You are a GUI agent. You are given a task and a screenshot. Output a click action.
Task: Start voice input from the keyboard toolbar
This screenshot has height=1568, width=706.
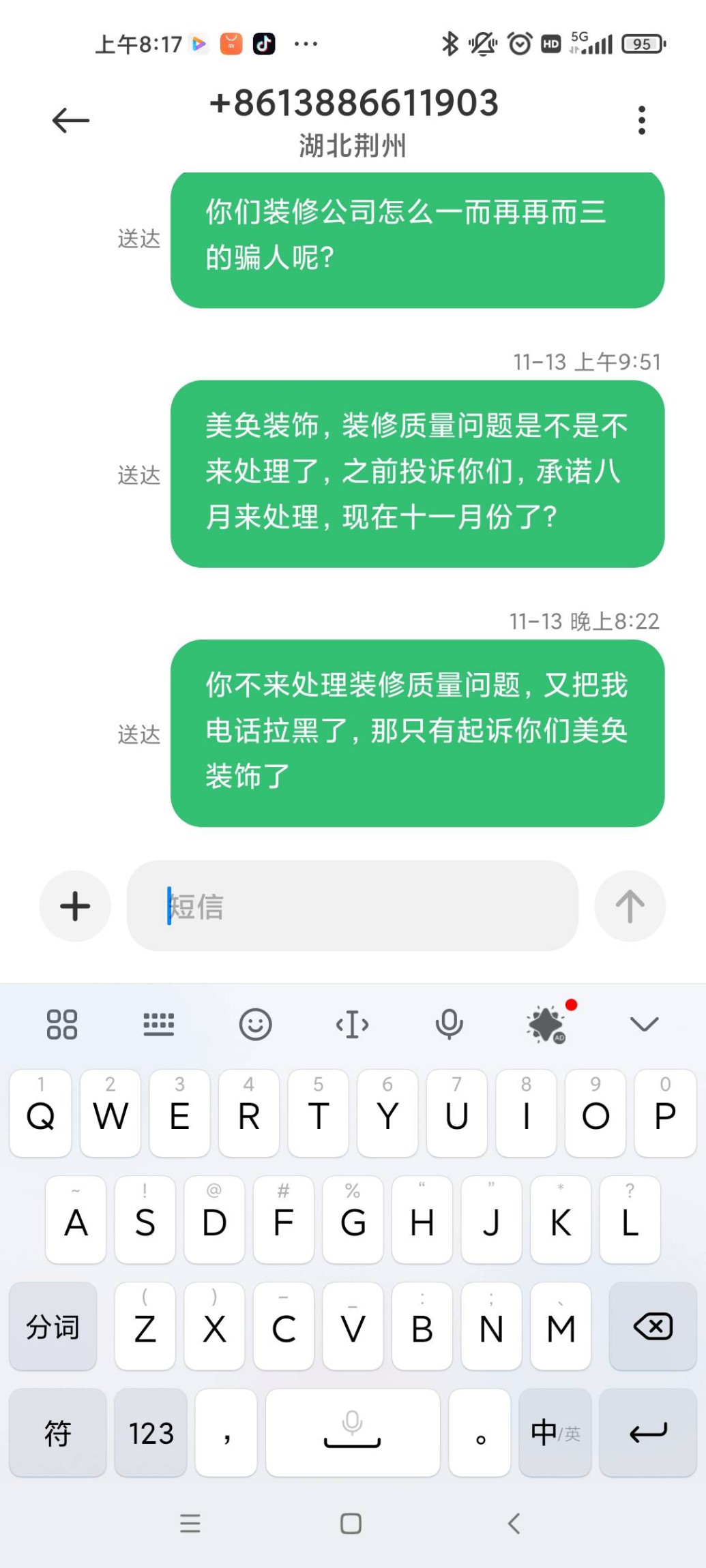point(449,1024)
